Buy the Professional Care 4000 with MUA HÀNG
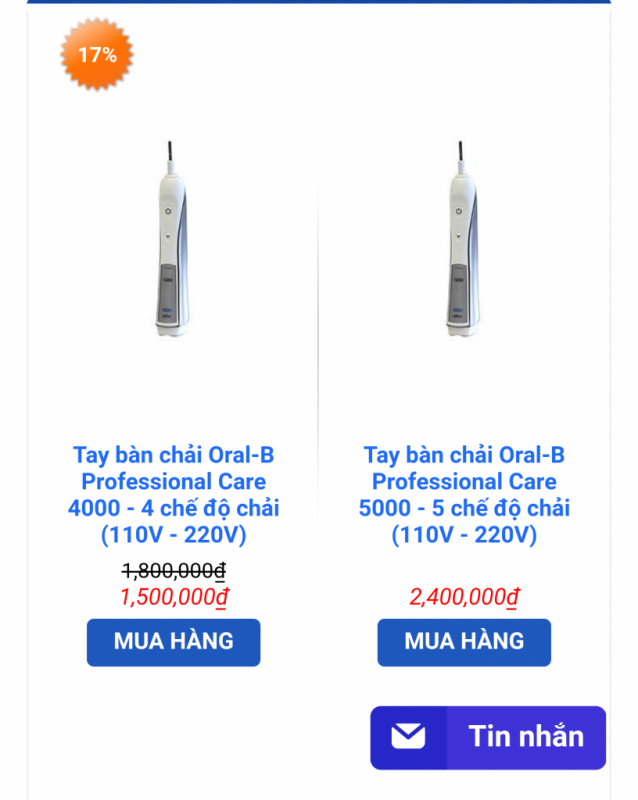 173,642
